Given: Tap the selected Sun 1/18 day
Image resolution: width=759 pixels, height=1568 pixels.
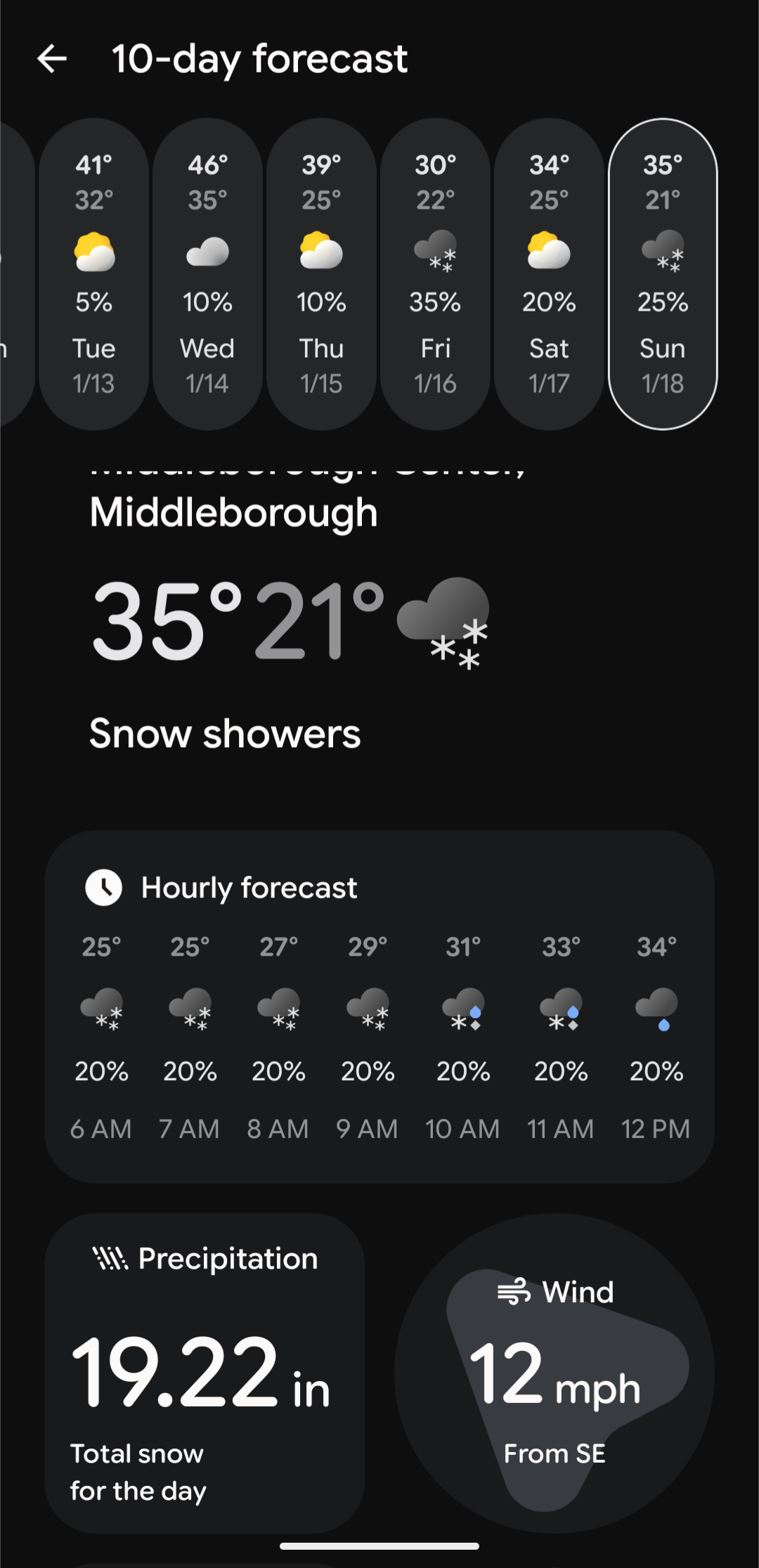Looking at the screenshot, I should click(x=663, y=274).
